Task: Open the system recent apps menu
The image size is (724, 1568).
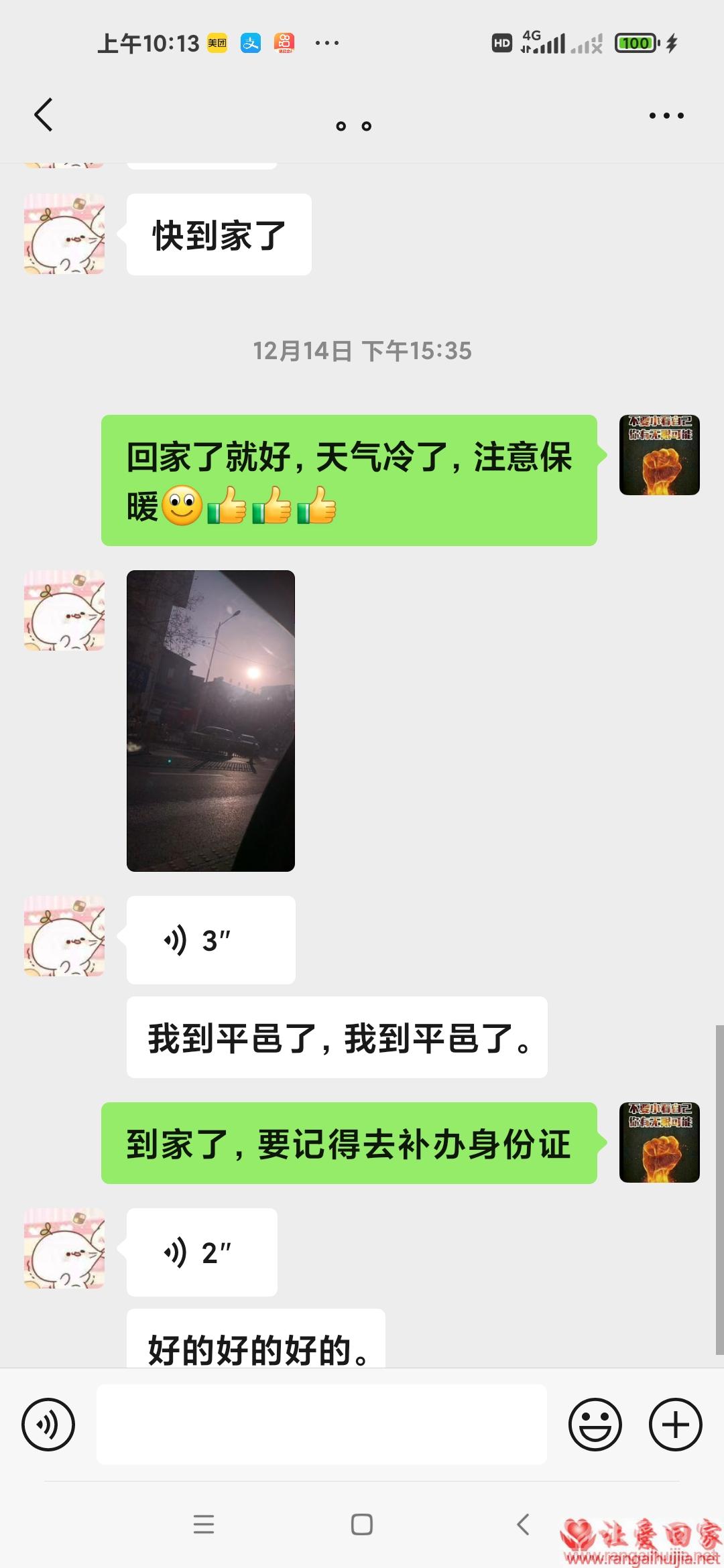Action: pos(204,1524)
